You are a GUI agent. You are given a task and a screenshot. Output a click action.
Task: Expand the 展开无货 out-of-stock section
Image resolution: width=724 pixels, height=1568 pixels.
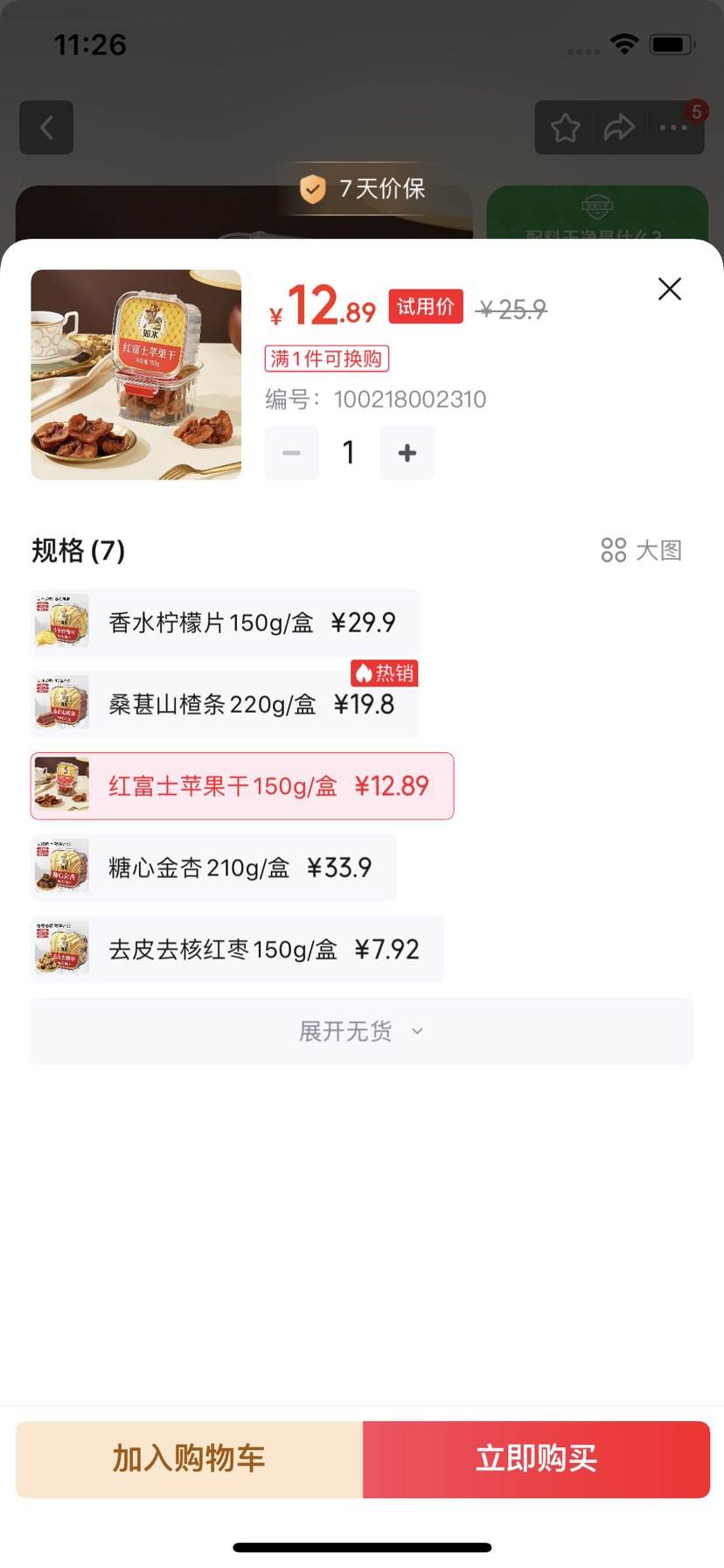click(x=345, y=1031)
